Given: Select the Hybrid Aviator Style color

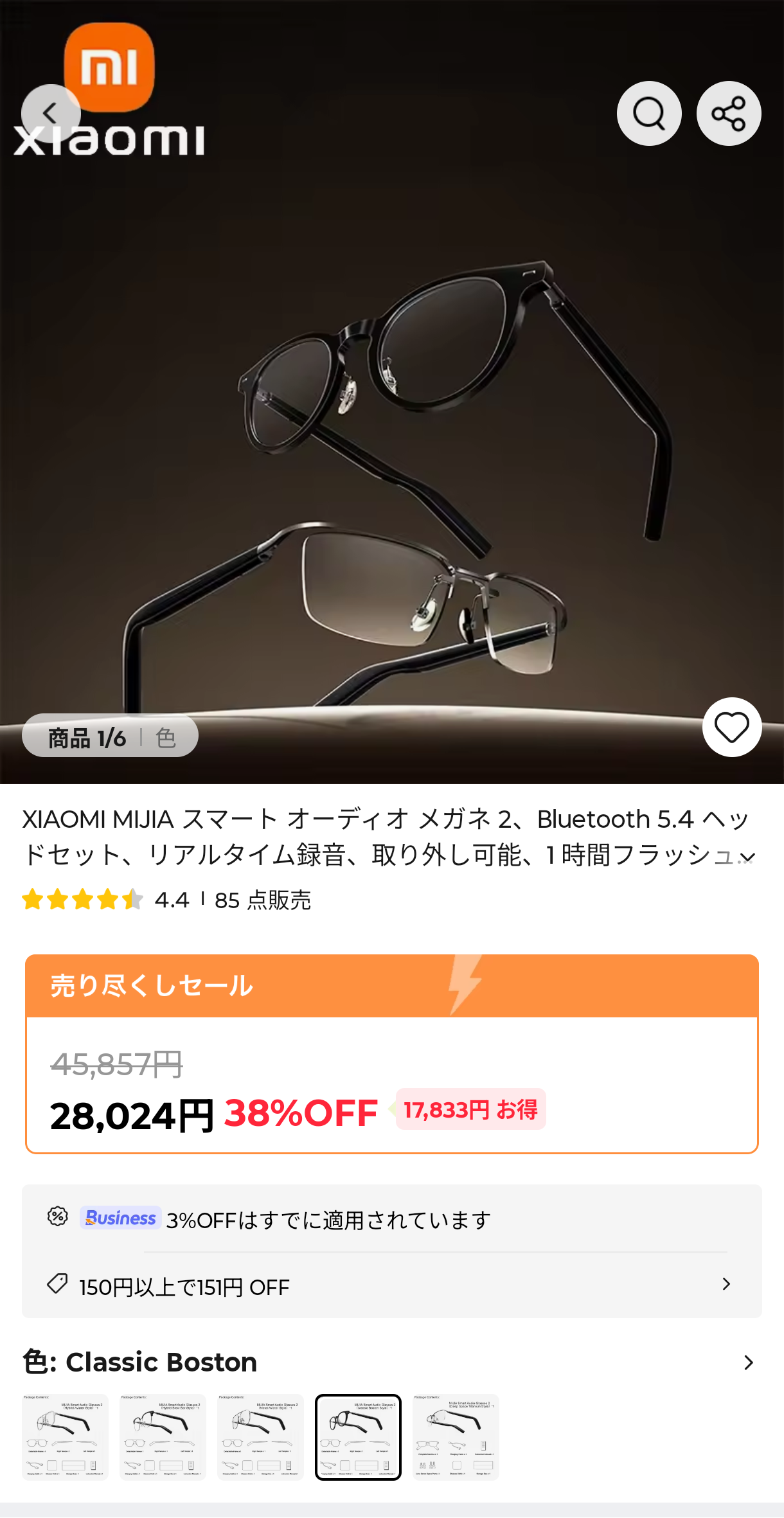Looking at the screenshot, I should click(x=65, y=1437).
